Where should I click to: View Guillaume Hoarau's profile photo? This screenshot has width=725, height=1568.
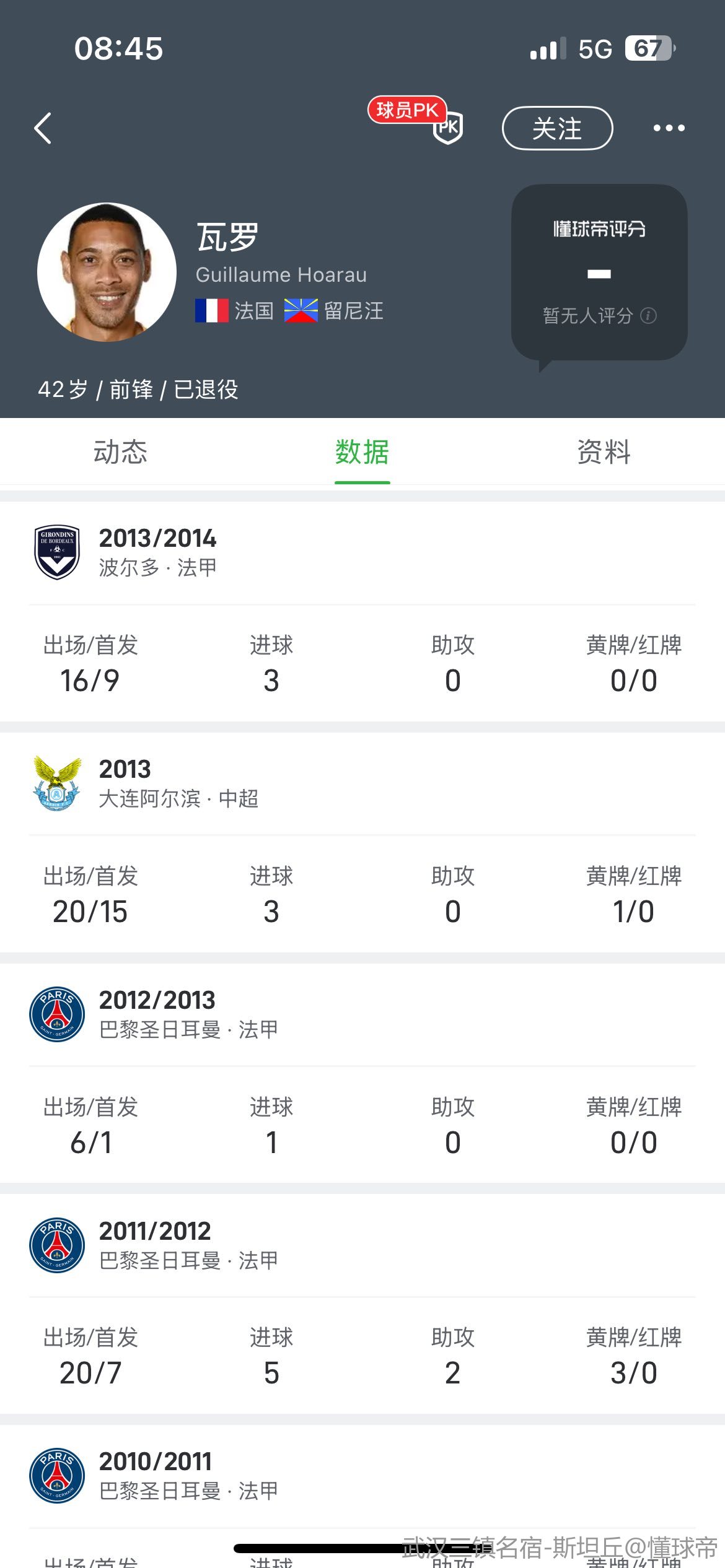pyautogui.click(x=107, y=272)
